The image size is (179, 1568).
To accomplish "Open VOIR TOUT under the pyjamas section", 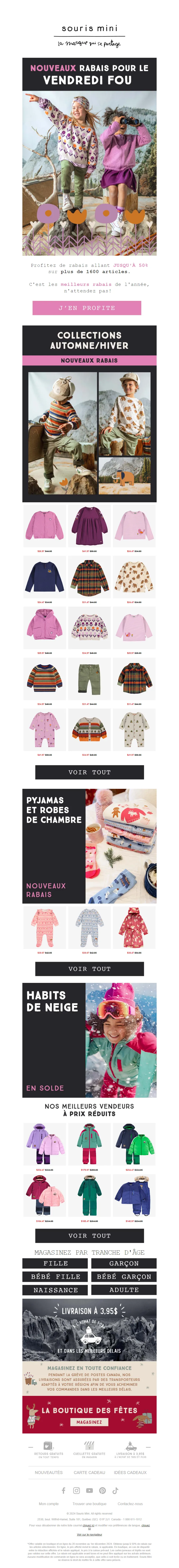I will [x=89, y=968].
